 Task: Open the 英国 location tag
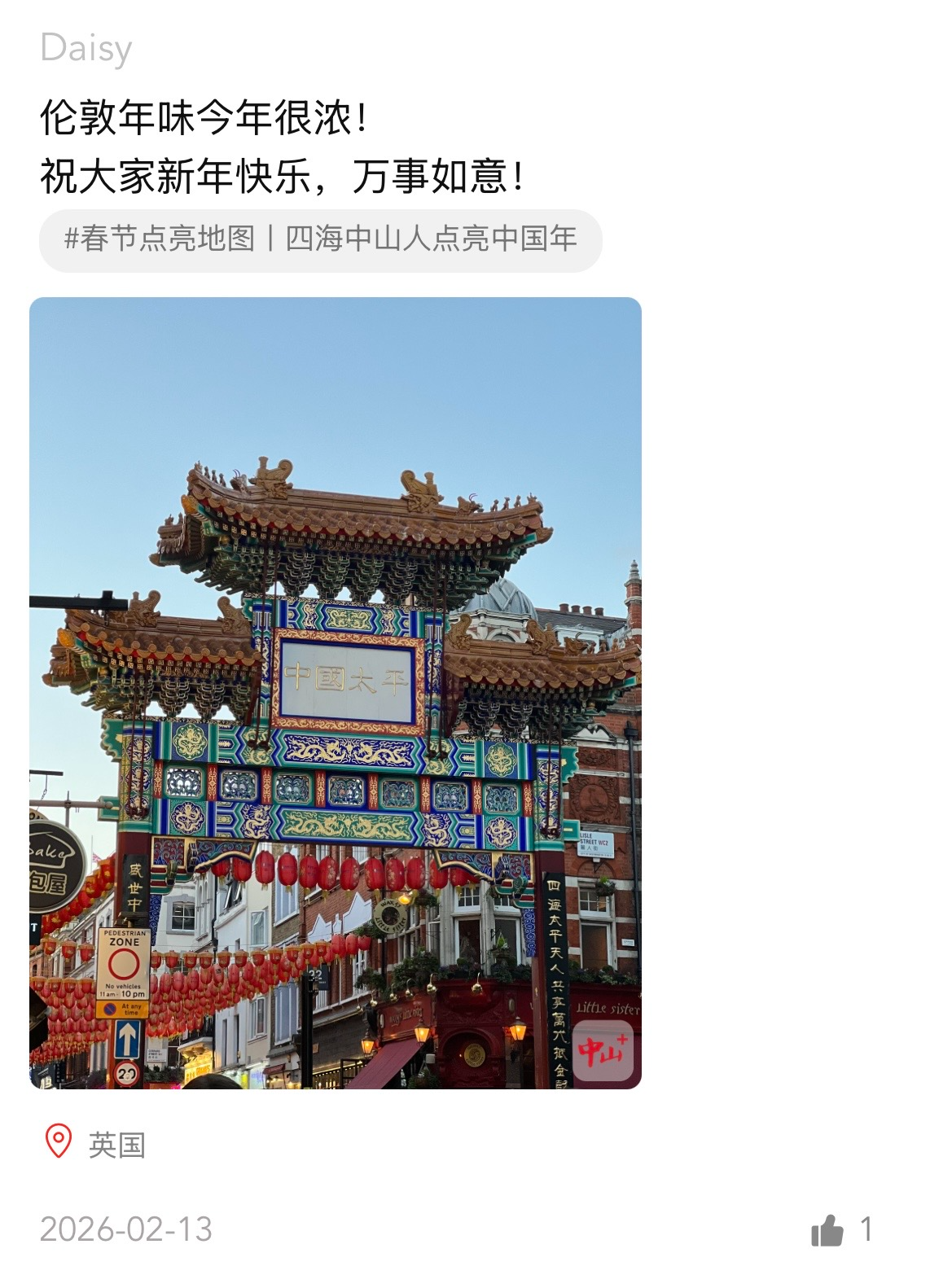pos(116,1145)
